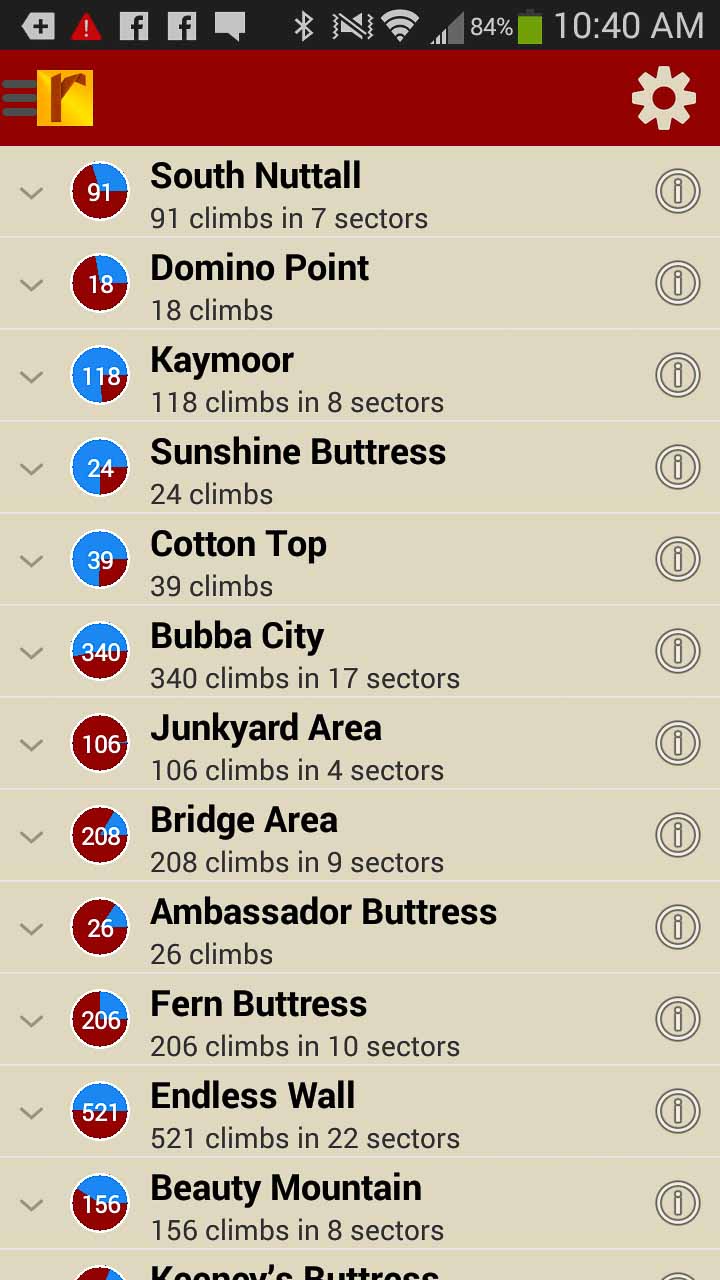720x1280 pixels.
Task: Expand the Bubba City sectors
Action: (32, 652)
